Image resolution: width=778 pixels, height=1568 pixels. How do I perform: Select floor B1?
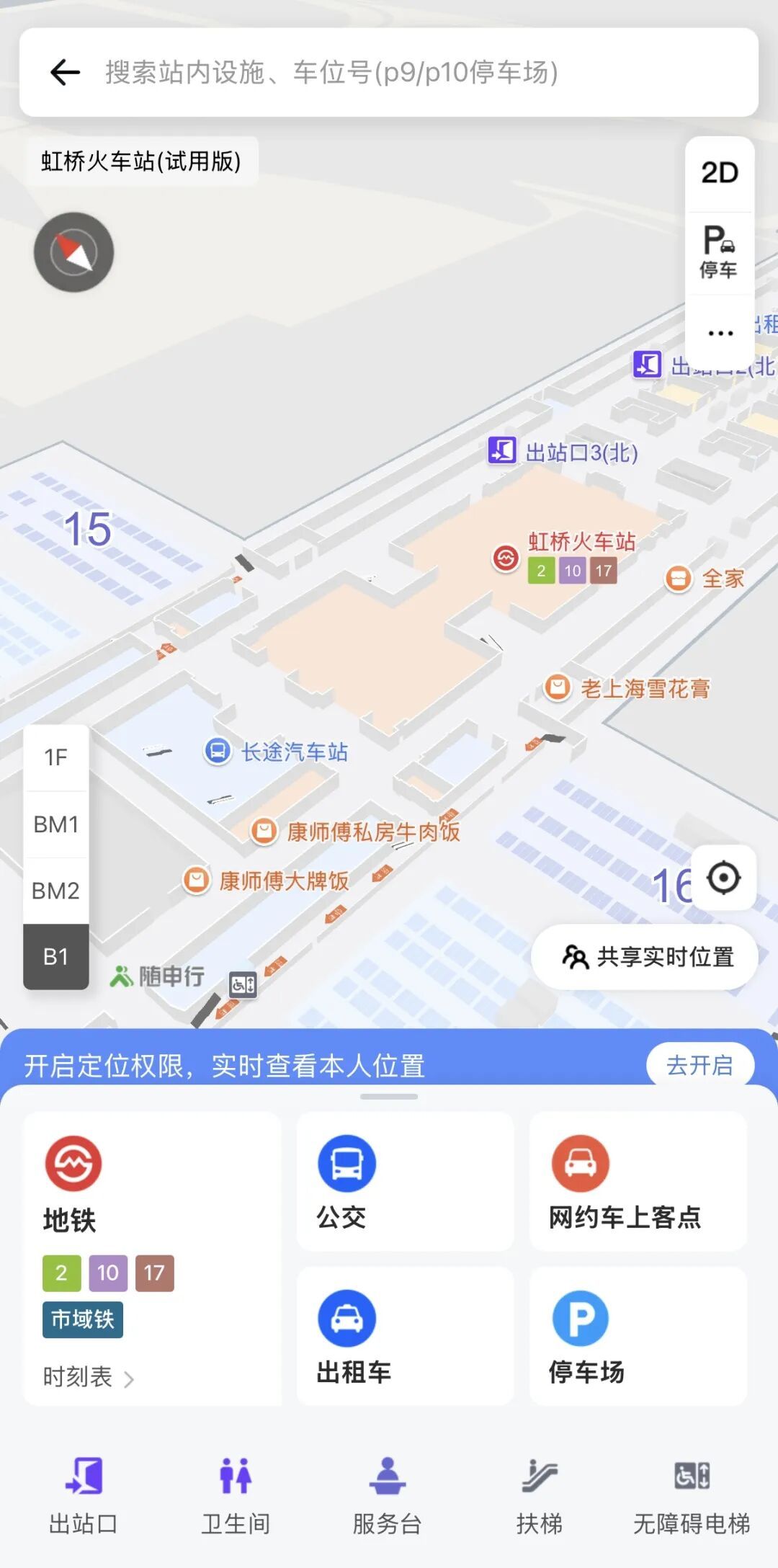pyautogui.click(x=56, y=957)
